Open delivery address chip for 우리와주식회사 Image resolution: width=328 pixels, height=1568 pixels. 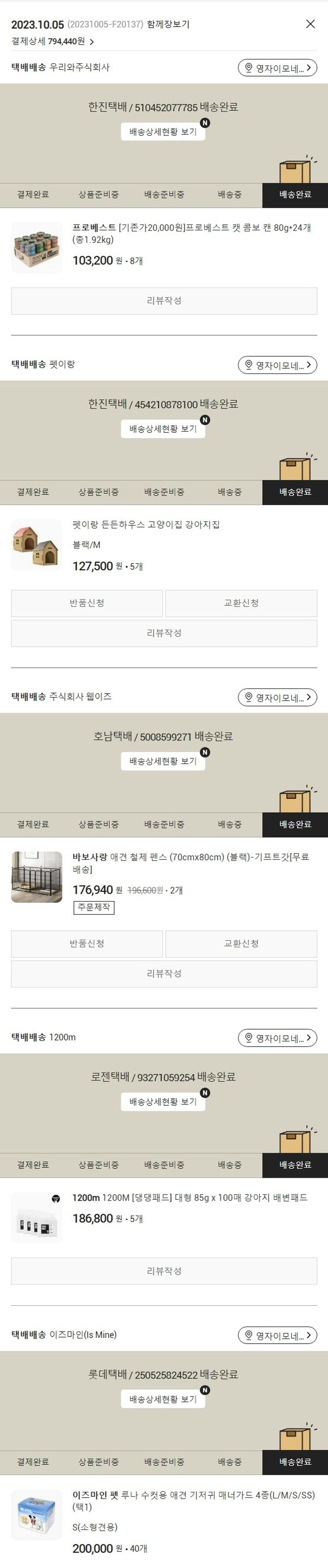[277, 68]
